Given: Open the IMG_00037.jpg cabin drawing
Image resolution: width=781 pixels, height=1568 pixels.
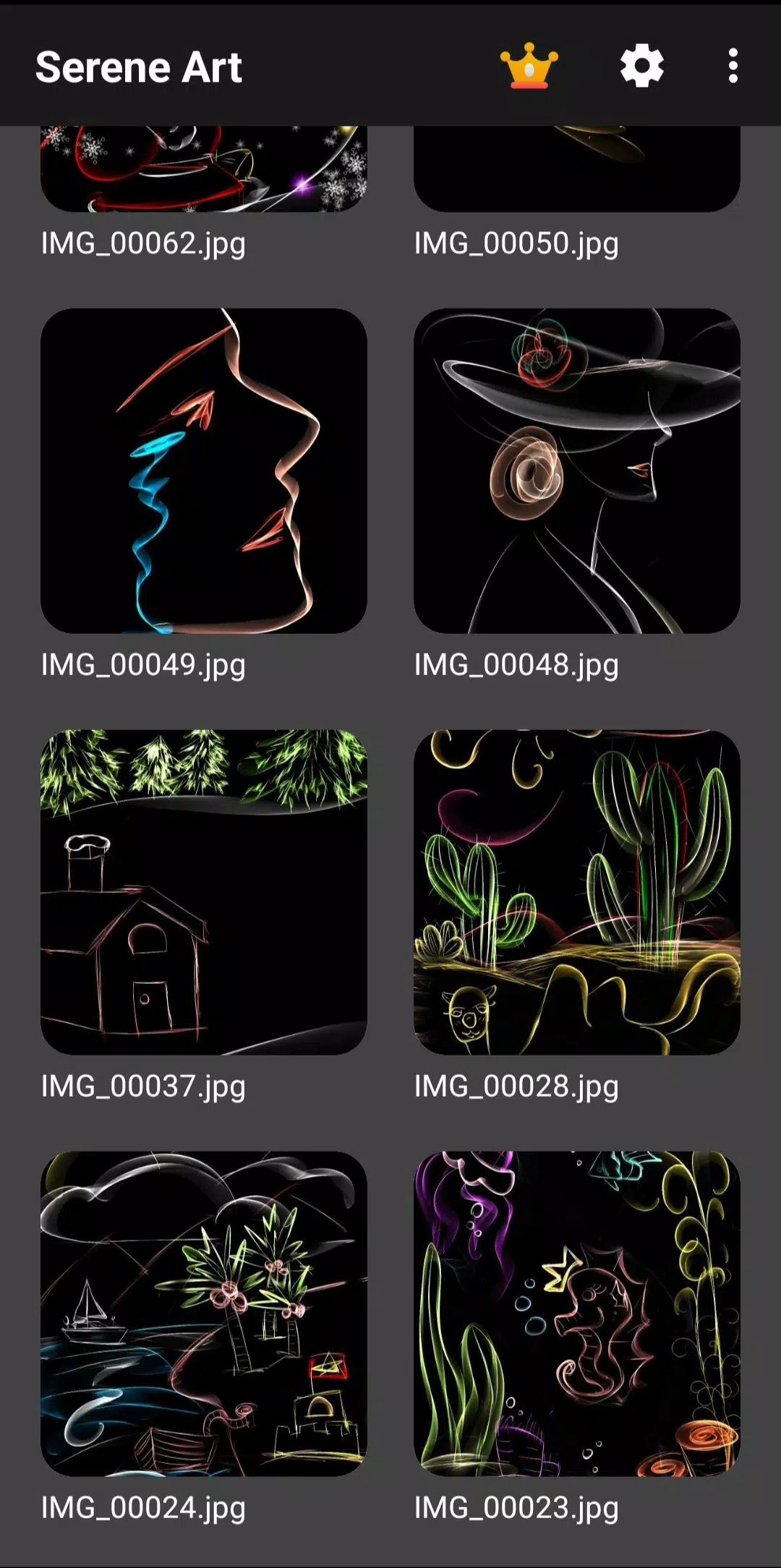Looking at the screenshot, I should coord(204,892).
